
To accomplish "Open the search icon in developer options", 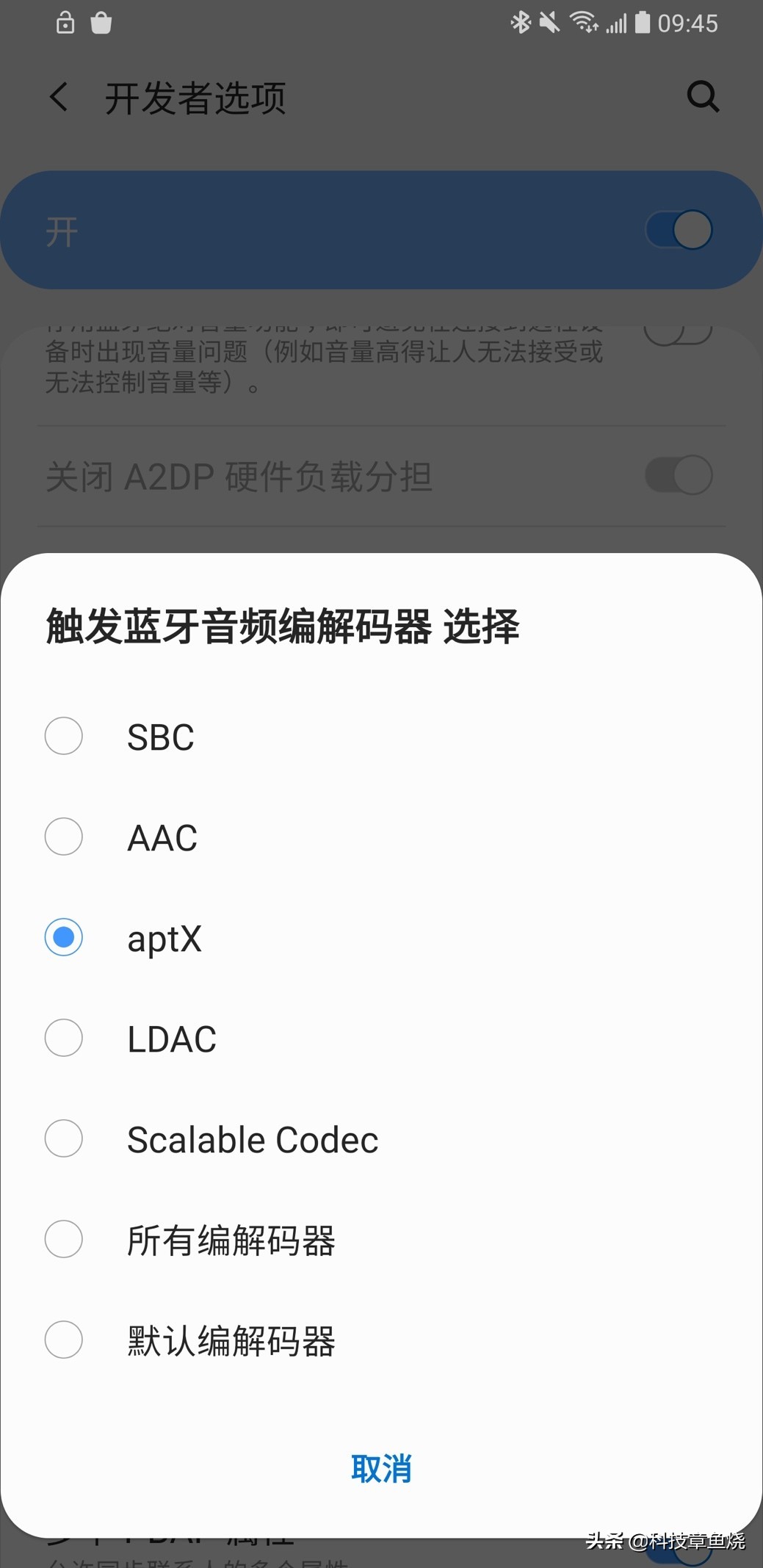I will (x=703, y=96).
